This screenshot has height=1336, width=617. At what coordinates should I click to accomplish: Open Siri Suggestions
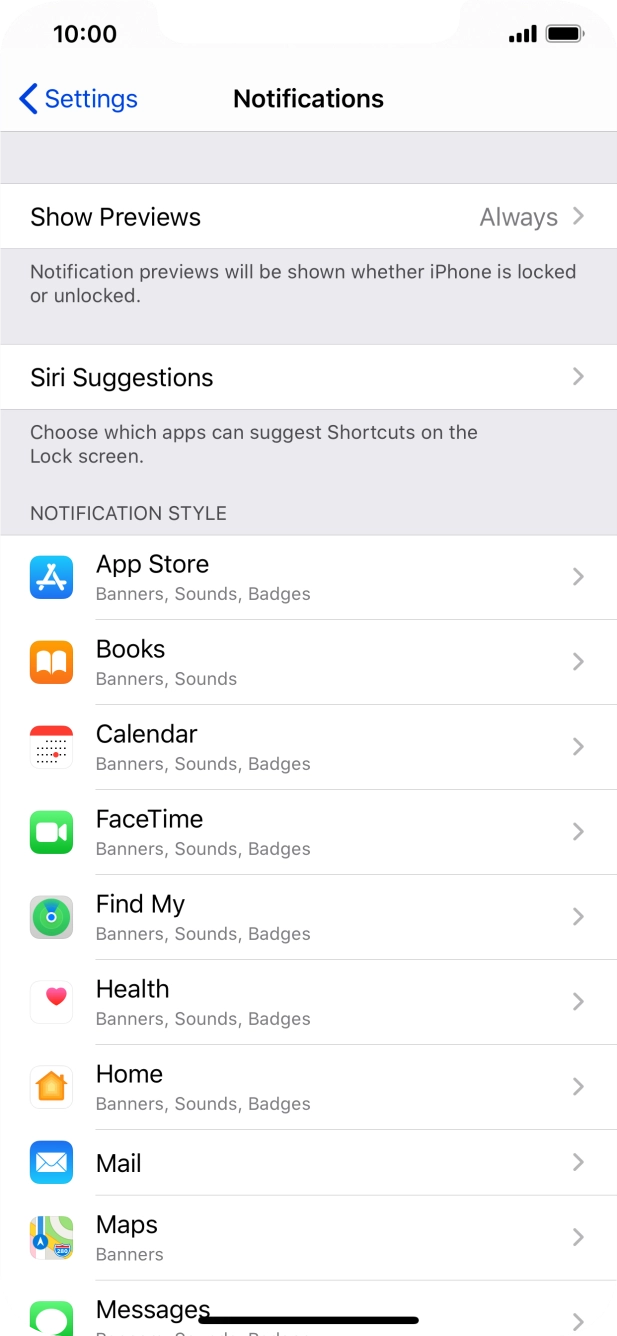point(308,378)
